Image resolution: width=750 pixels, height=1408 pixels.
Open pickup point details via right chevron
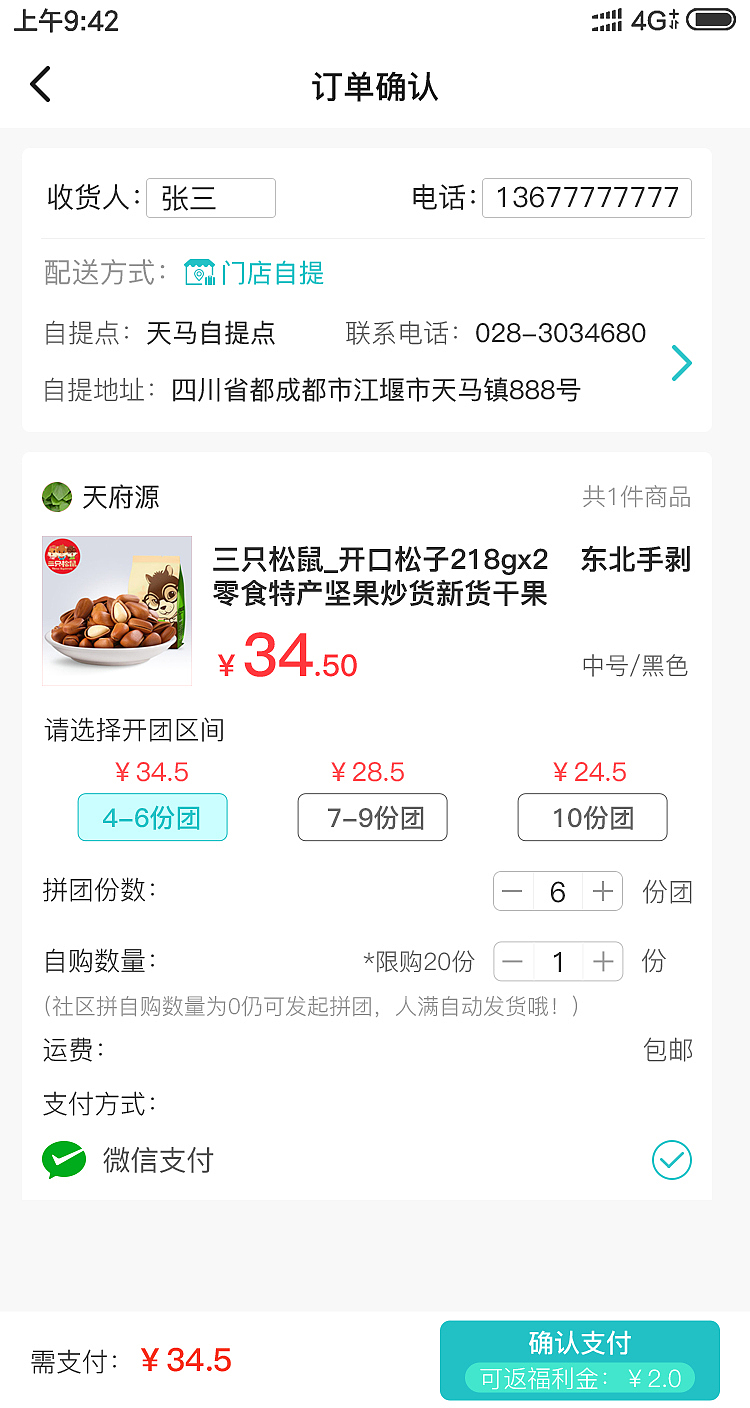tap(681, 363)
